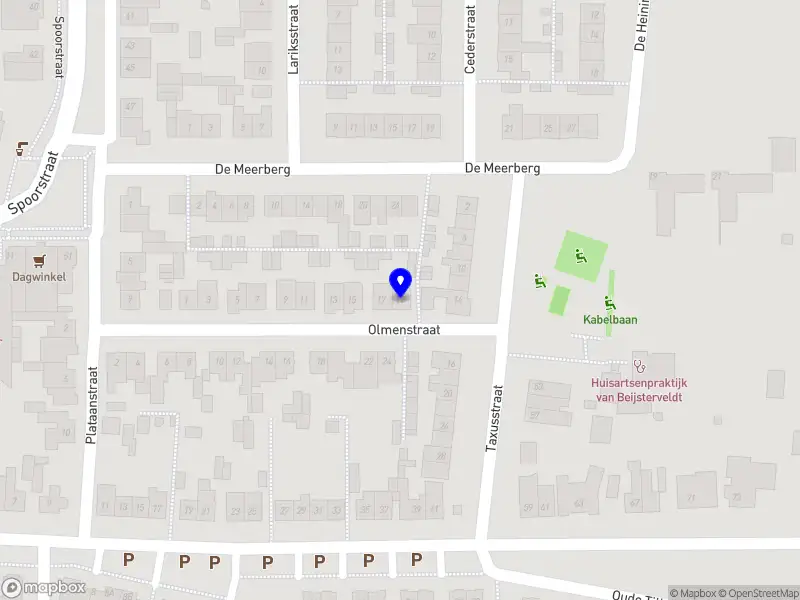The height and width of the screenshot is (600, 800).
Task: Tap the blue location pin on Olmenstraat
Action: pyautogui.click(x=401, y=283)
